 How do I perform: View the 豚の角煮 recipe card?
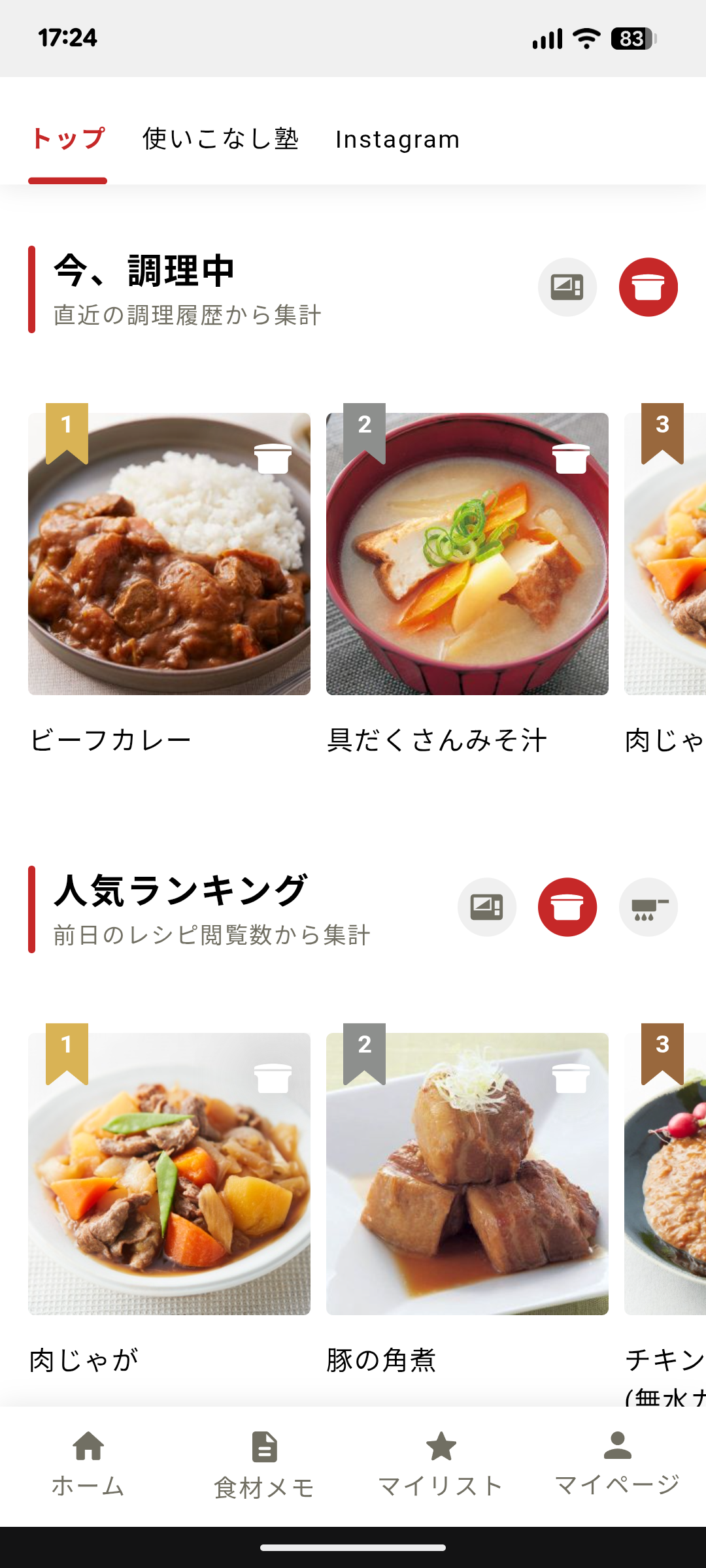coord(467,1174)
